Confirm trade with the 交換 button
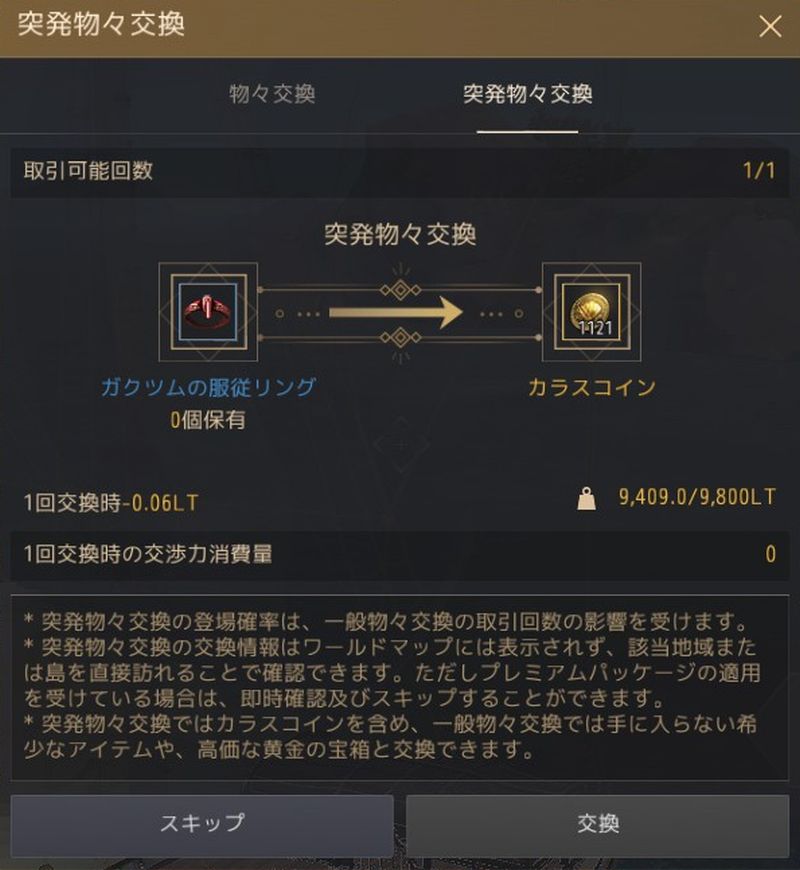800x870 pixels. click(x=598, y=824)
